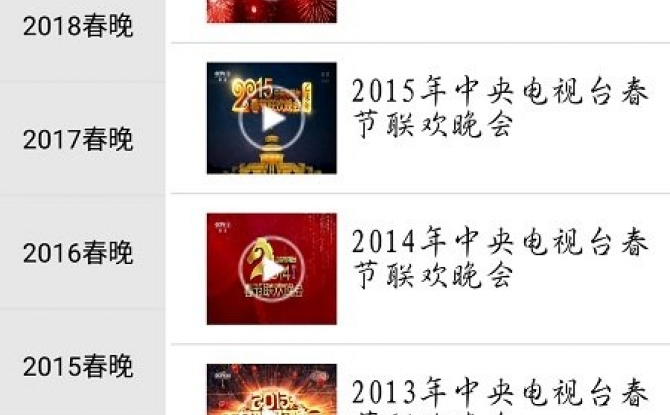The width and height of the screenshot is (670, 415).
Task: Play the 2014年中央电视台春节联欢晚会 video
Action: pos(272,269)
